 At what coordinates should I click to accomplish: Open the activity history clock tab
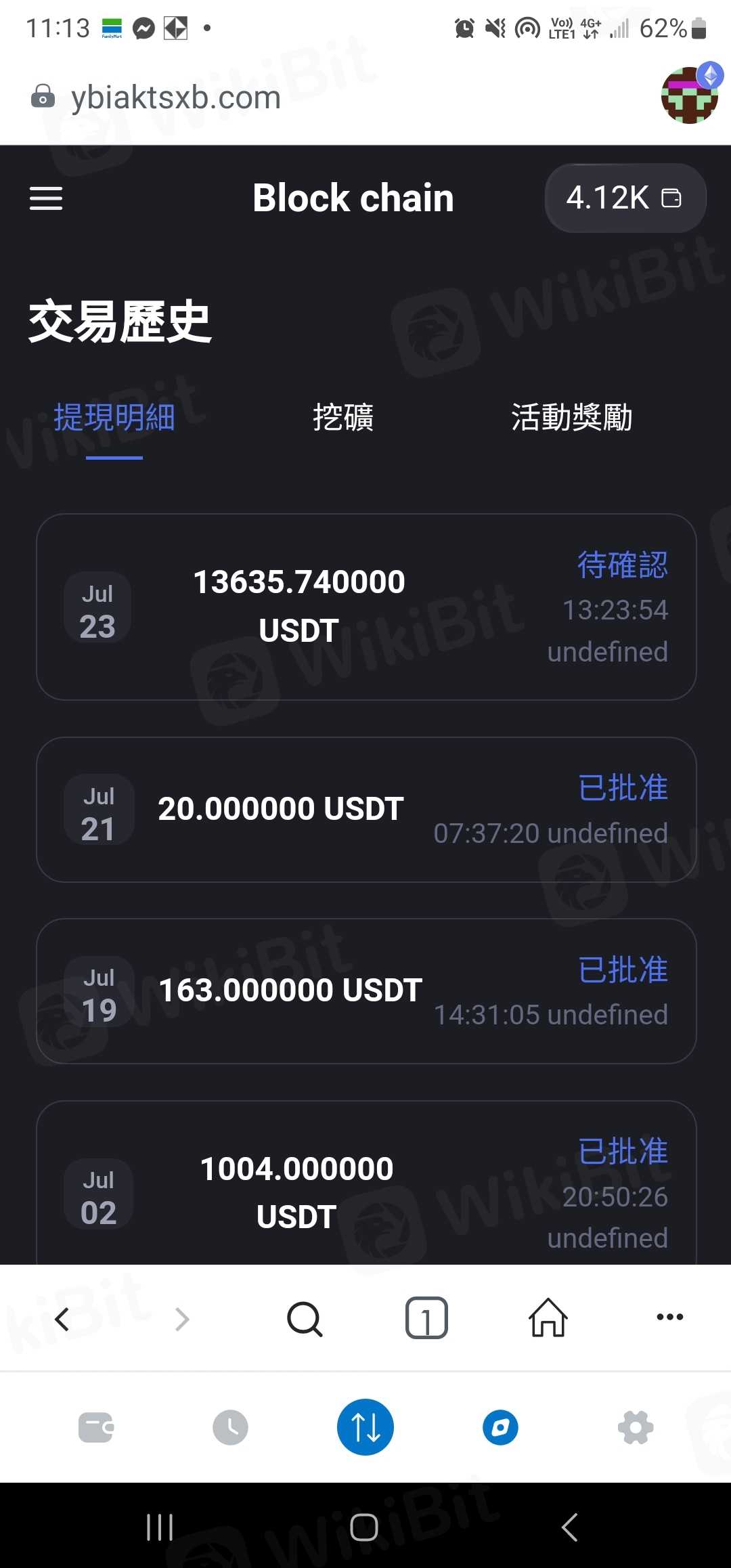point(230,1428)
